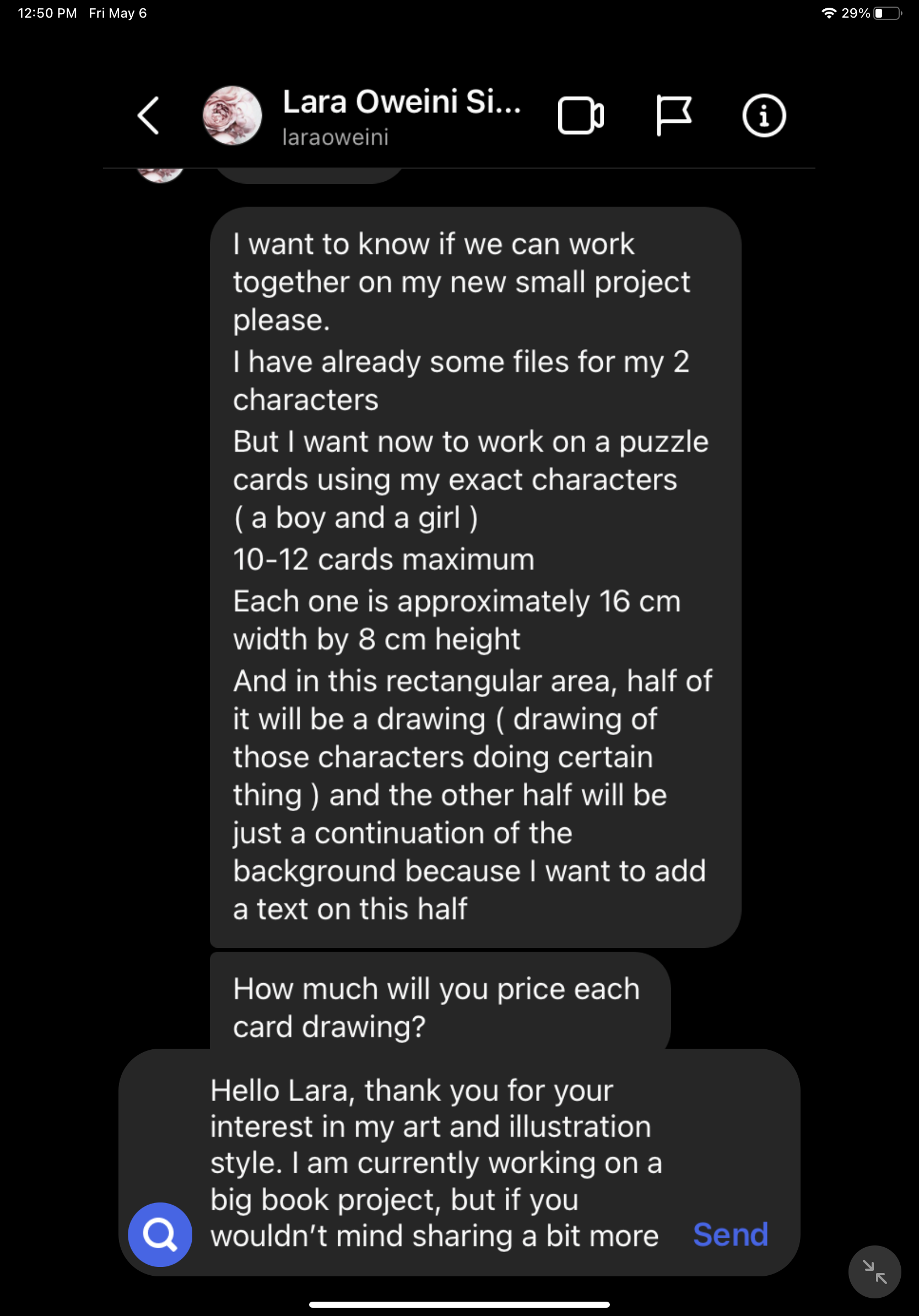Edit the message draft text field

click(x=435, y=1163)
